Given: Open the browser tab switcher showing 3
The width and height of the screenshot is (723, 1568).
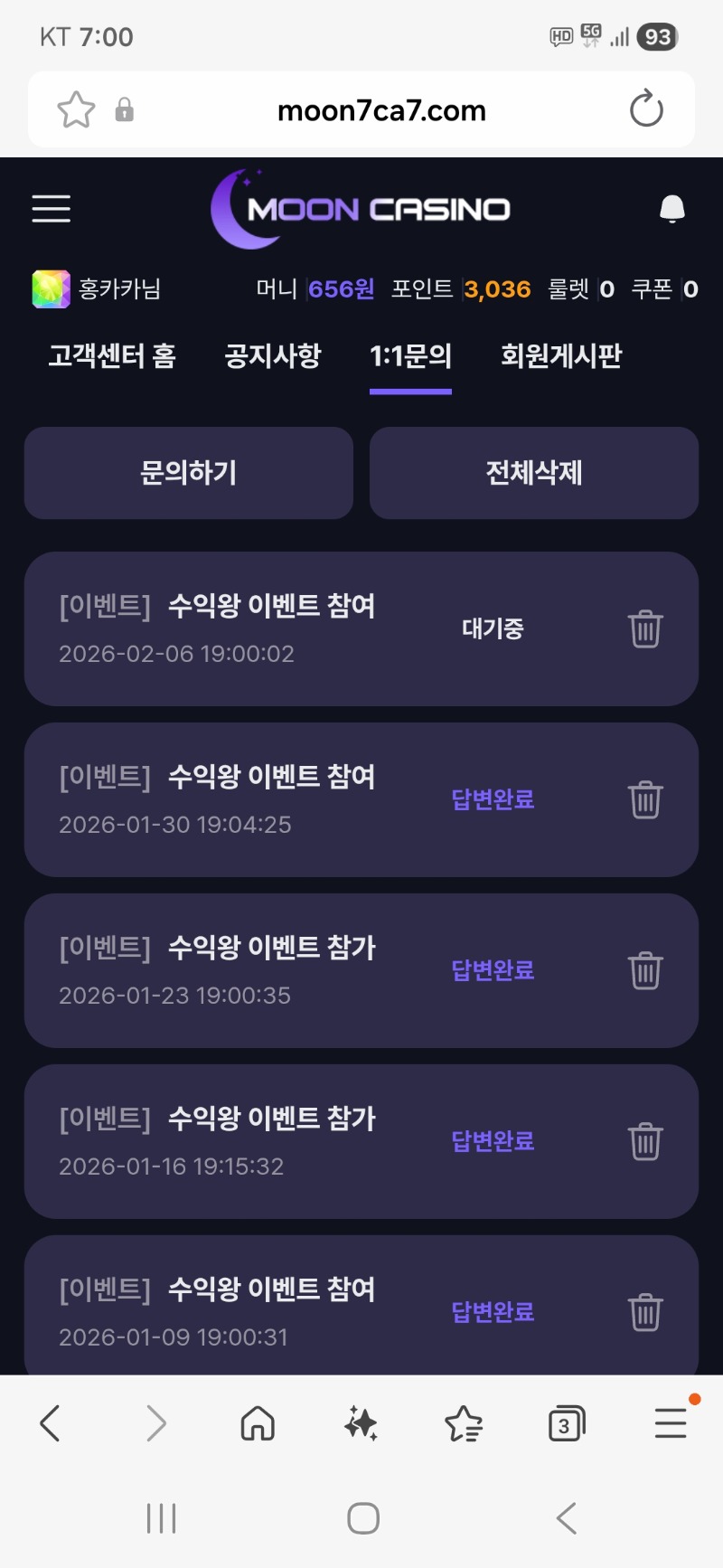Looking at the screenshot, I should [x=567, y=1424].
